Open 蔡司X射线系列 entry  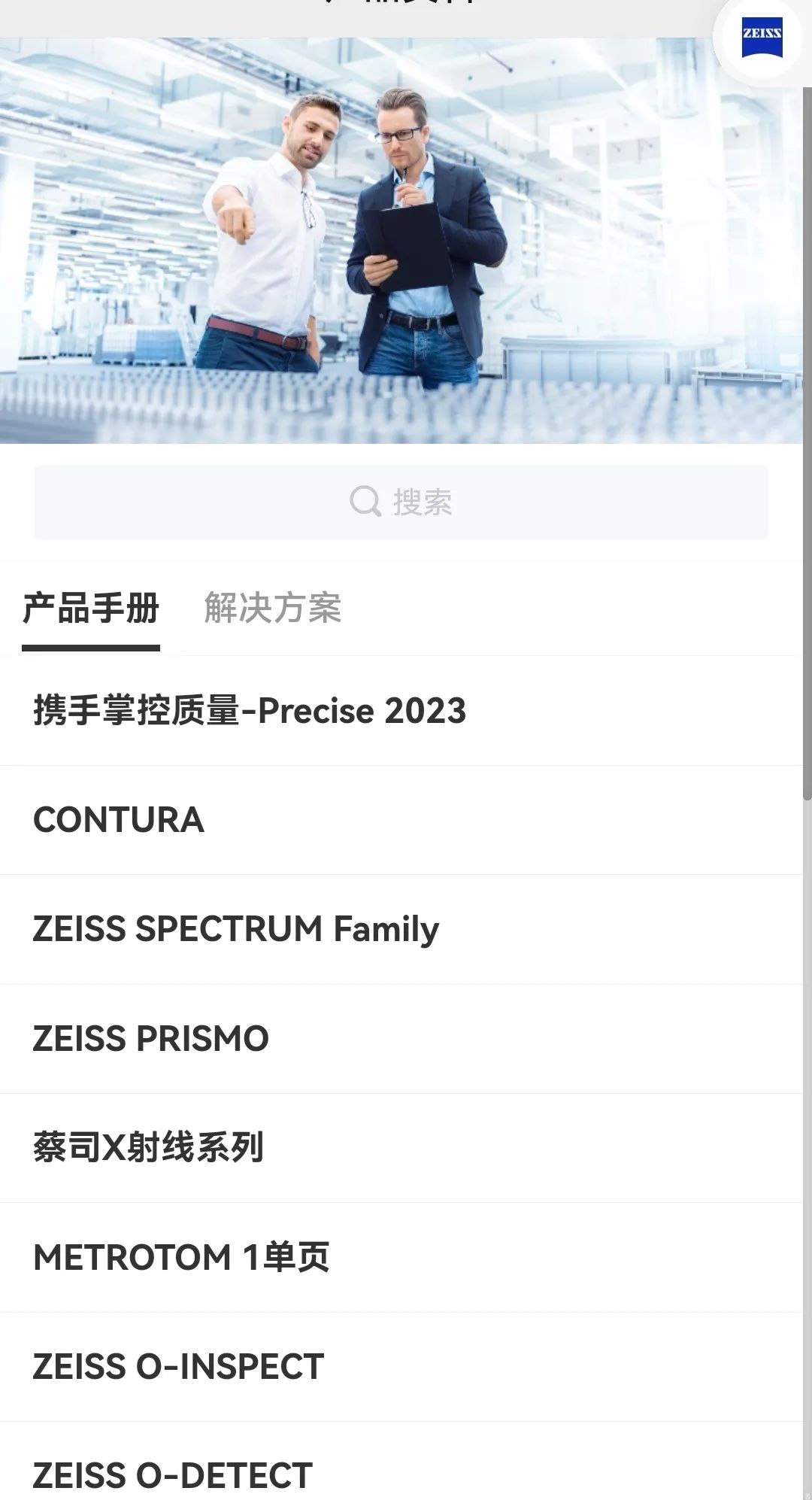coord(401,1148)
